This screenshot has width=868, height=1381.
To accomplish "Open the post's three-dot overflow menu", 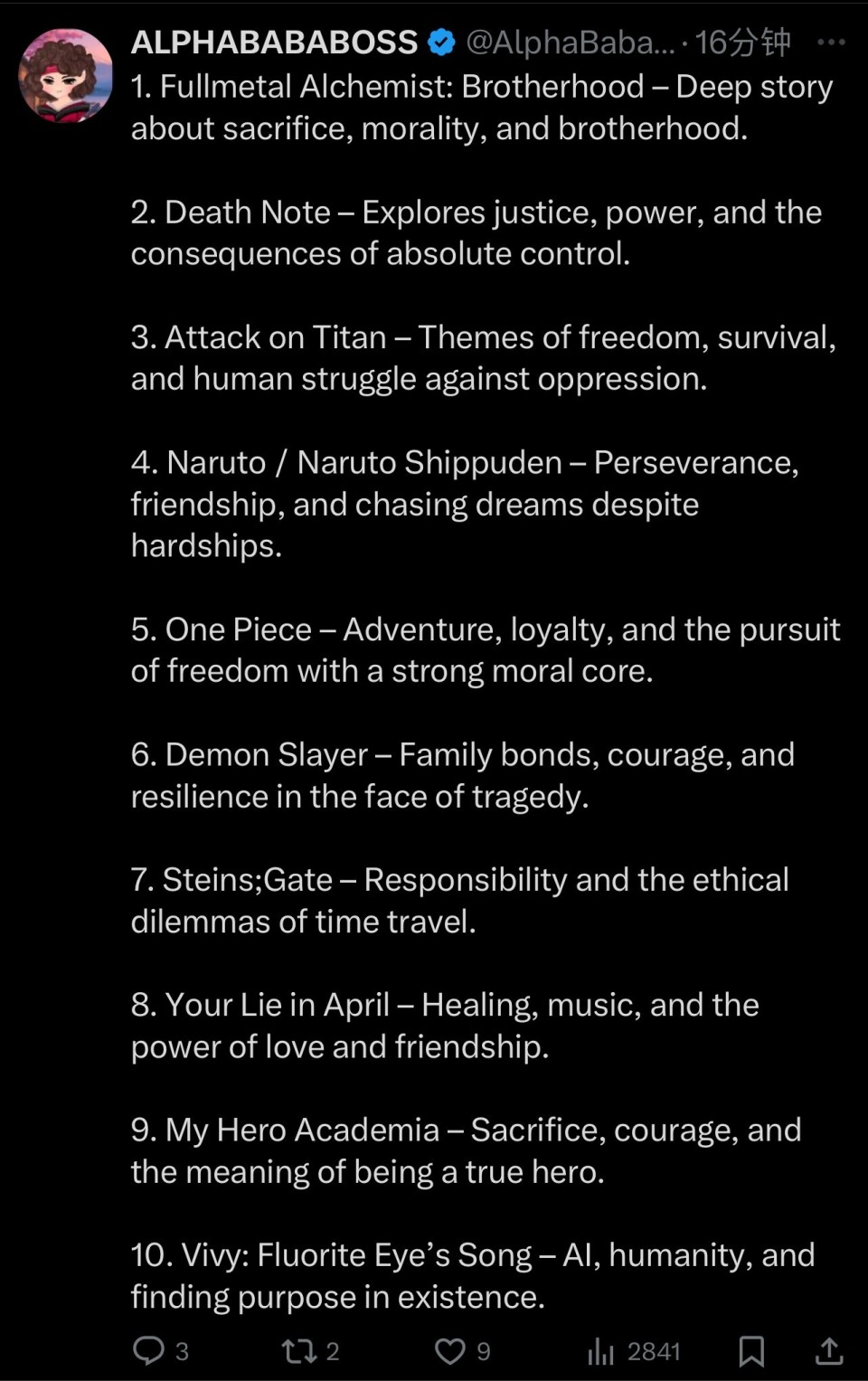I will point(830,42).
